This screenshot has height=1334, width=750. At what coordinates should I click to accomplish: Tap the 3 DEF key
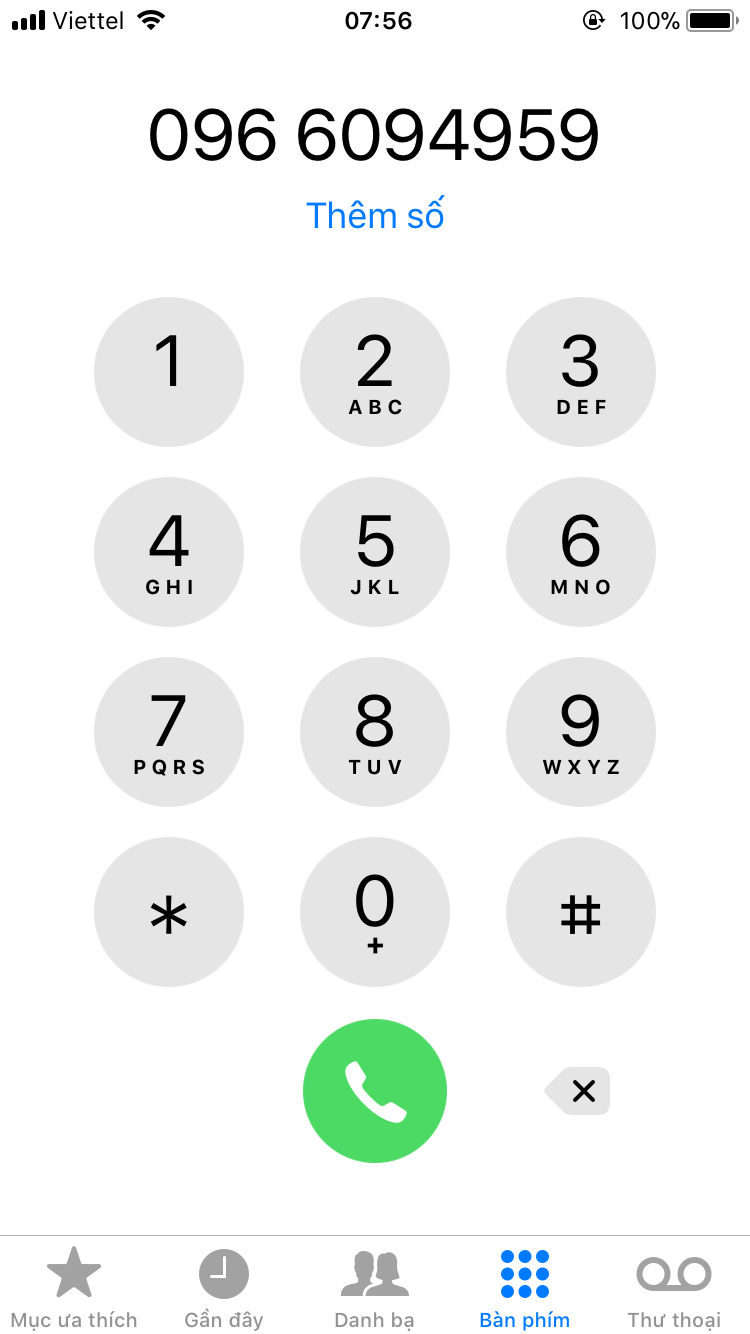pos(581,372)
